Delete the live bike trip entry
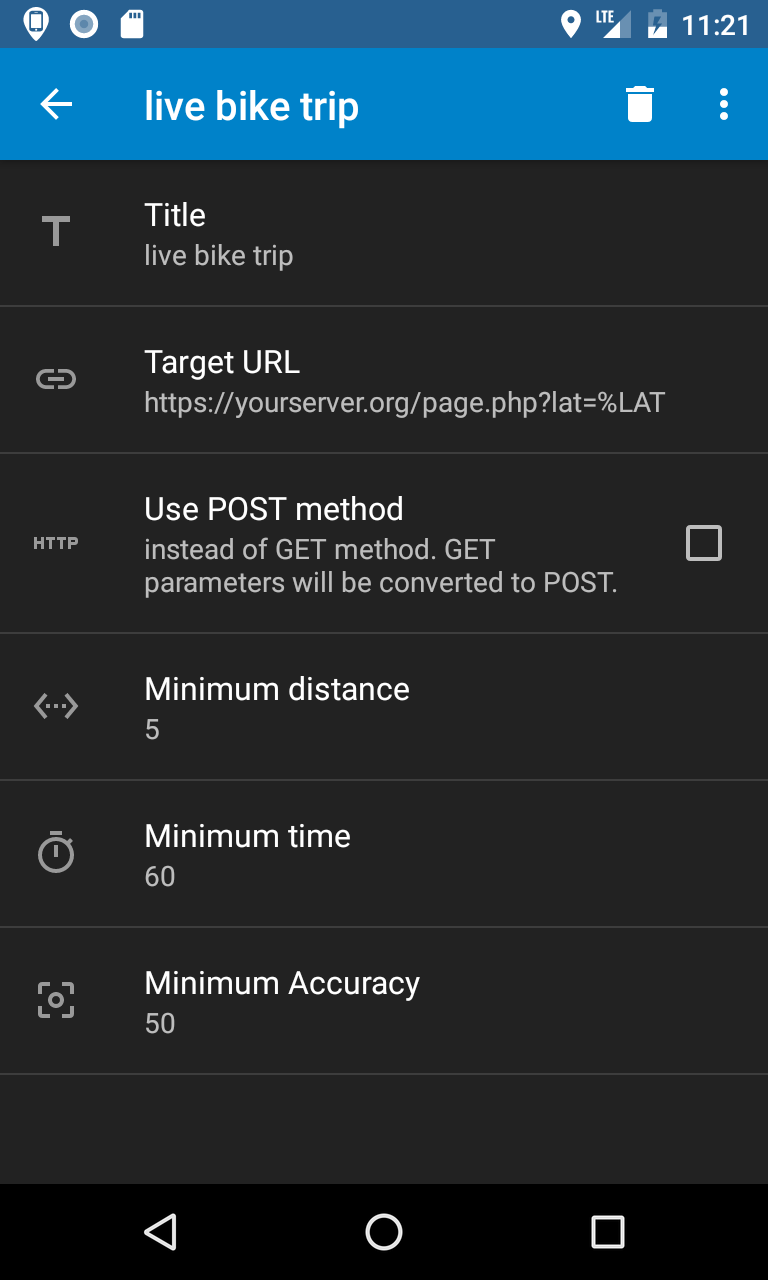 (x=640, y=104)
